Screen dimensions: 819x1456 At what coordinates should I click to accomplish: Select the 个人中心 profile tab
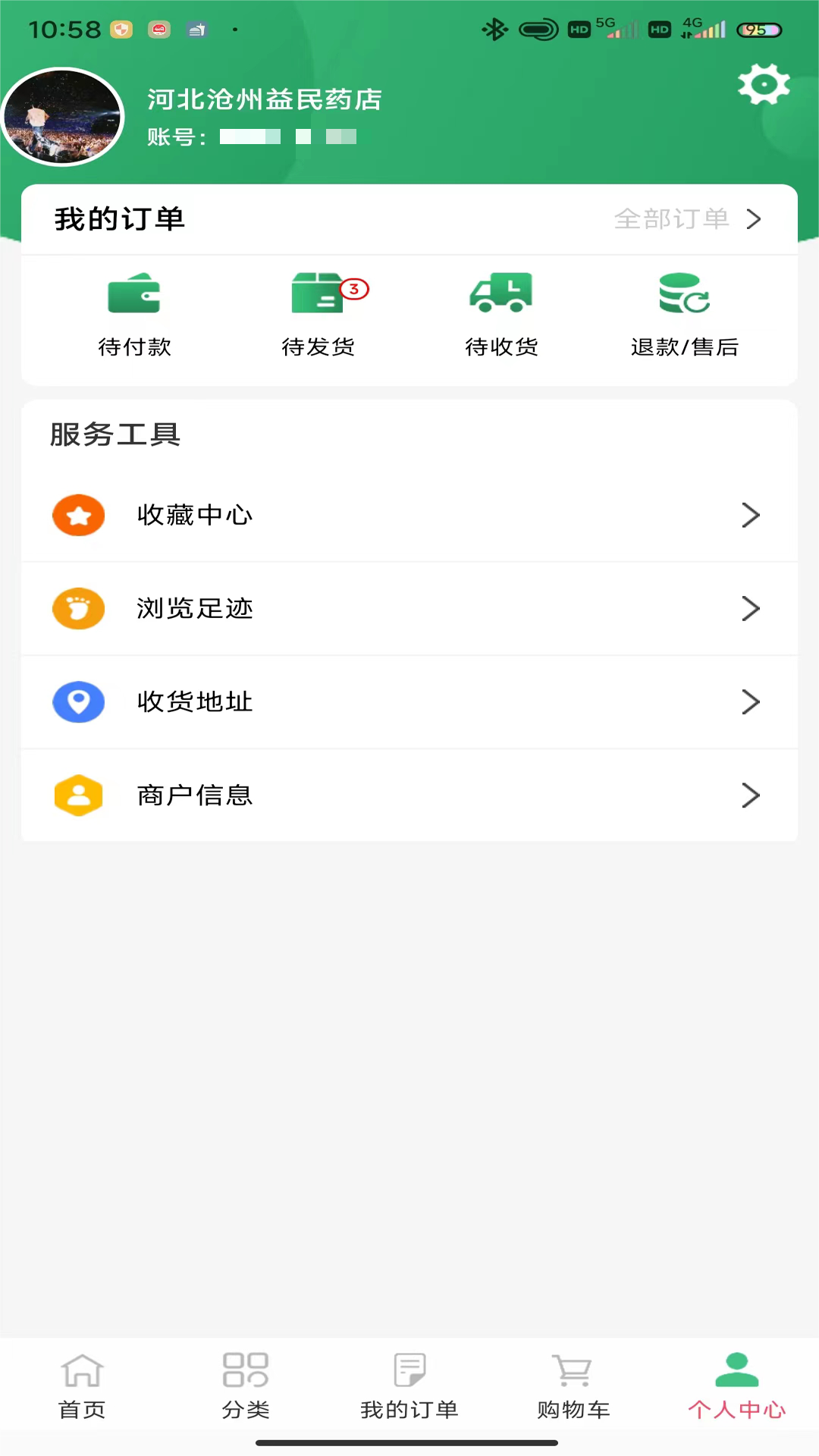tap(736, 1385)
